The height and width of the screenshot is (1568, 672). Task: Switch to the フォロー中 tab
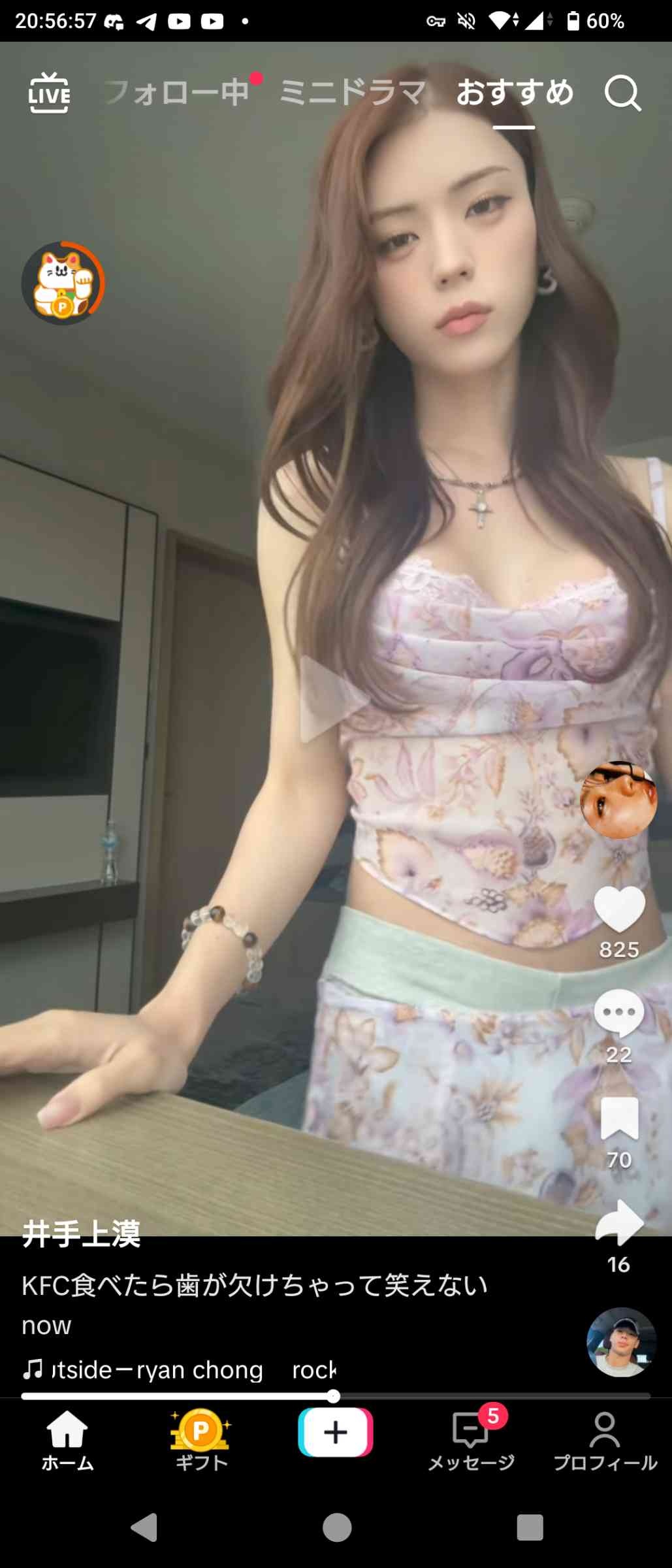tap(177, 92)
